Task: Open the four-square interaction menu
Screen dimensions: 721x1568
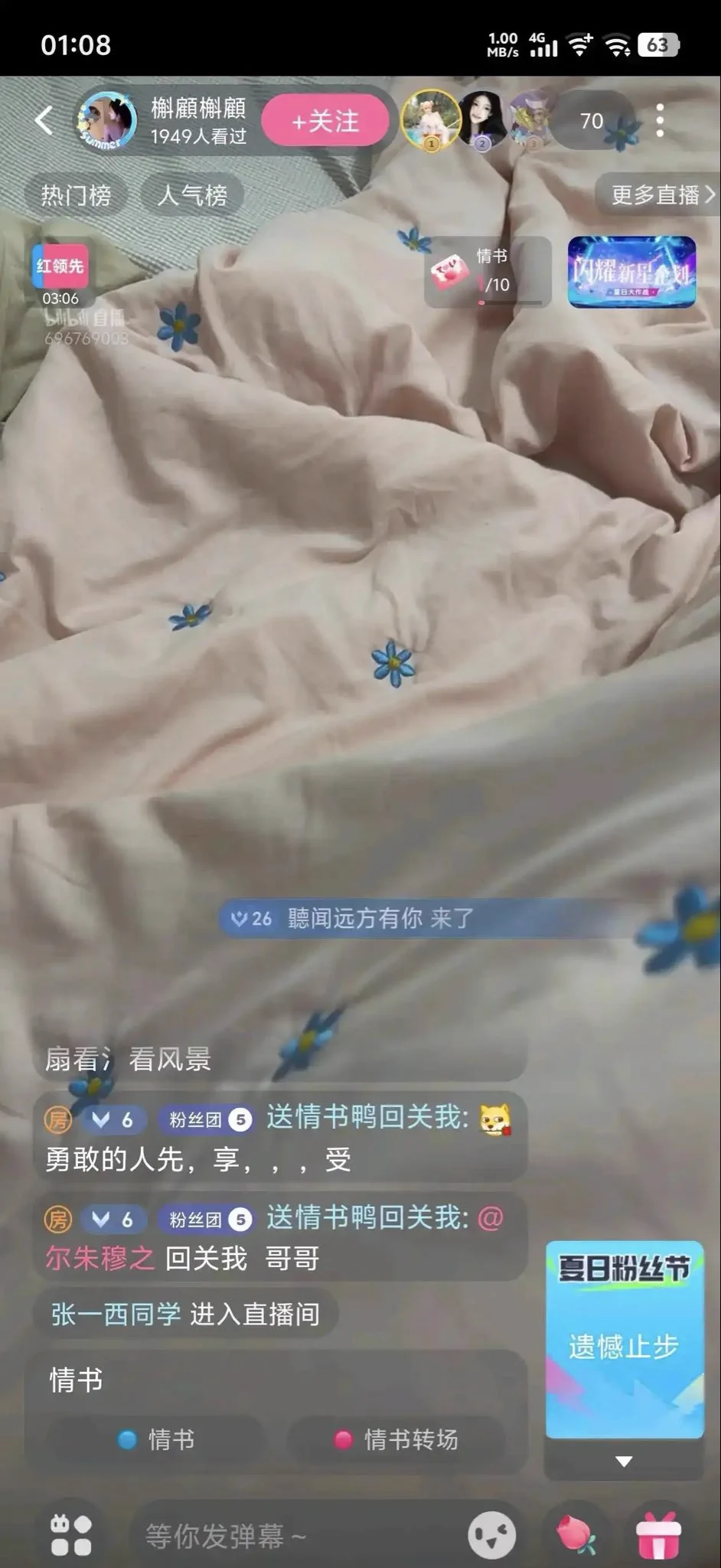Action: pos(70,1535)
